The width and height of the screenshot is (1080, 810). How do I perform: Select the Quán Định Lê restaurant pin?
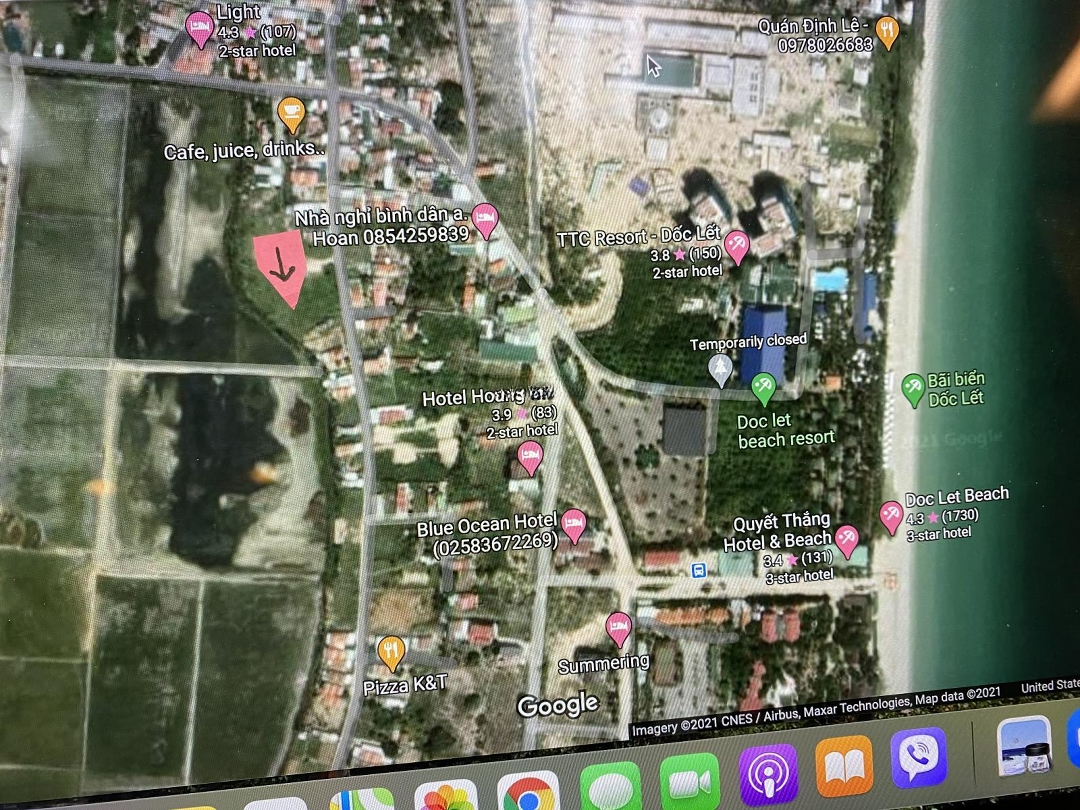pos(887,31)
